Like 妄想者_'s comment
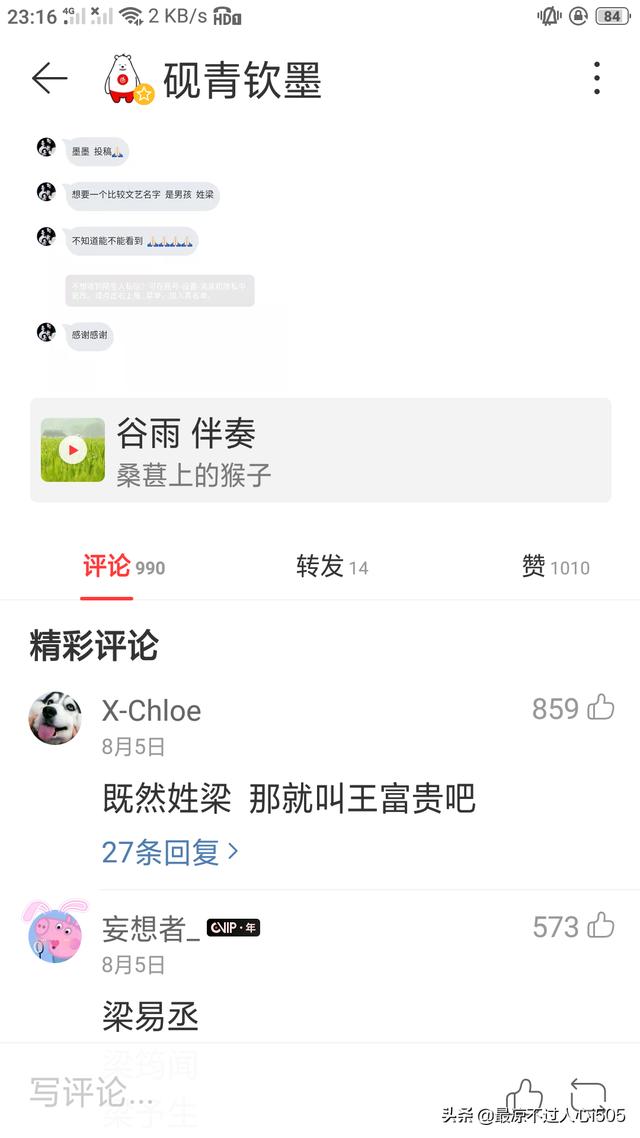Image resolution: width=640 pixels, height=1138 pixels. pos(601,926)
